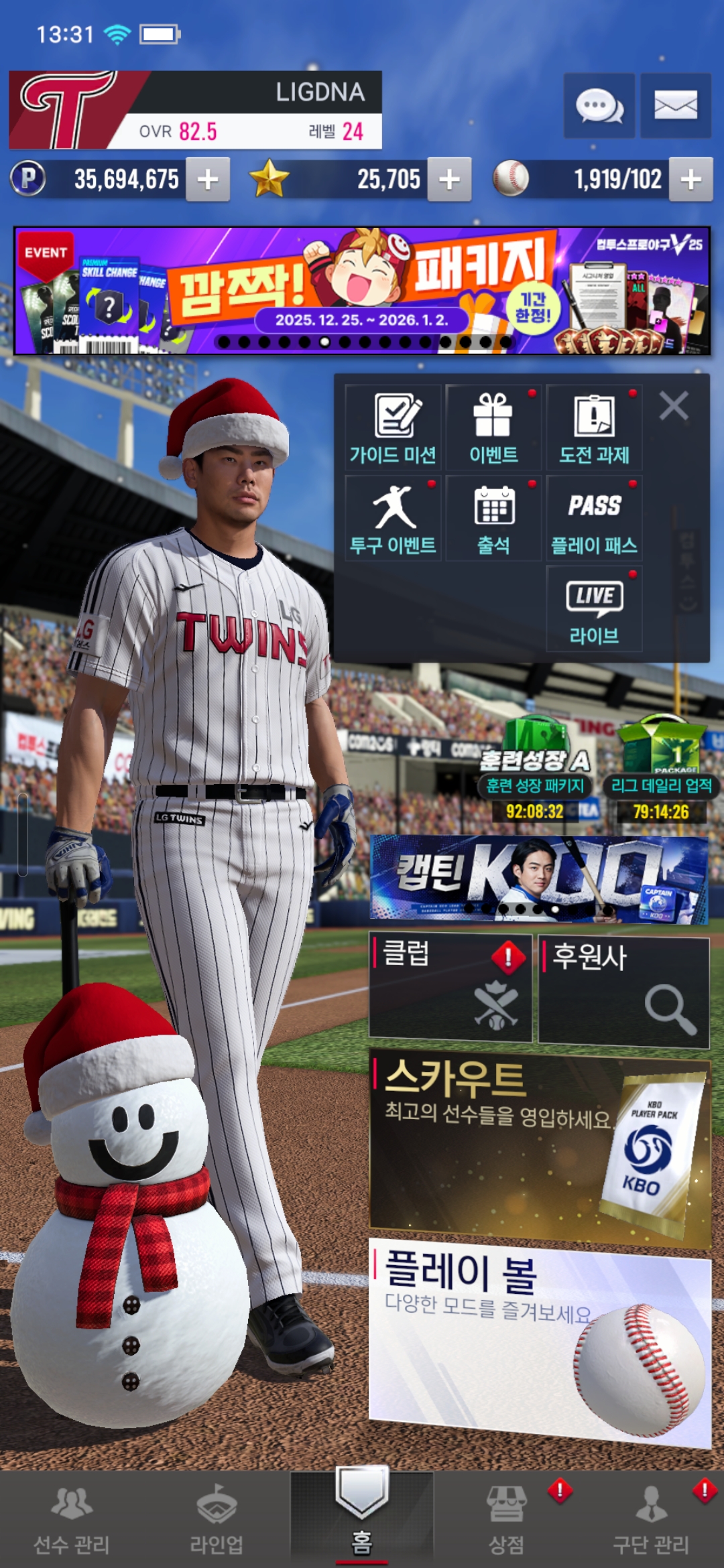Open 스카우트 to recruit players
Viewport: 724px width, 1568px height.
pos(540,1147)
